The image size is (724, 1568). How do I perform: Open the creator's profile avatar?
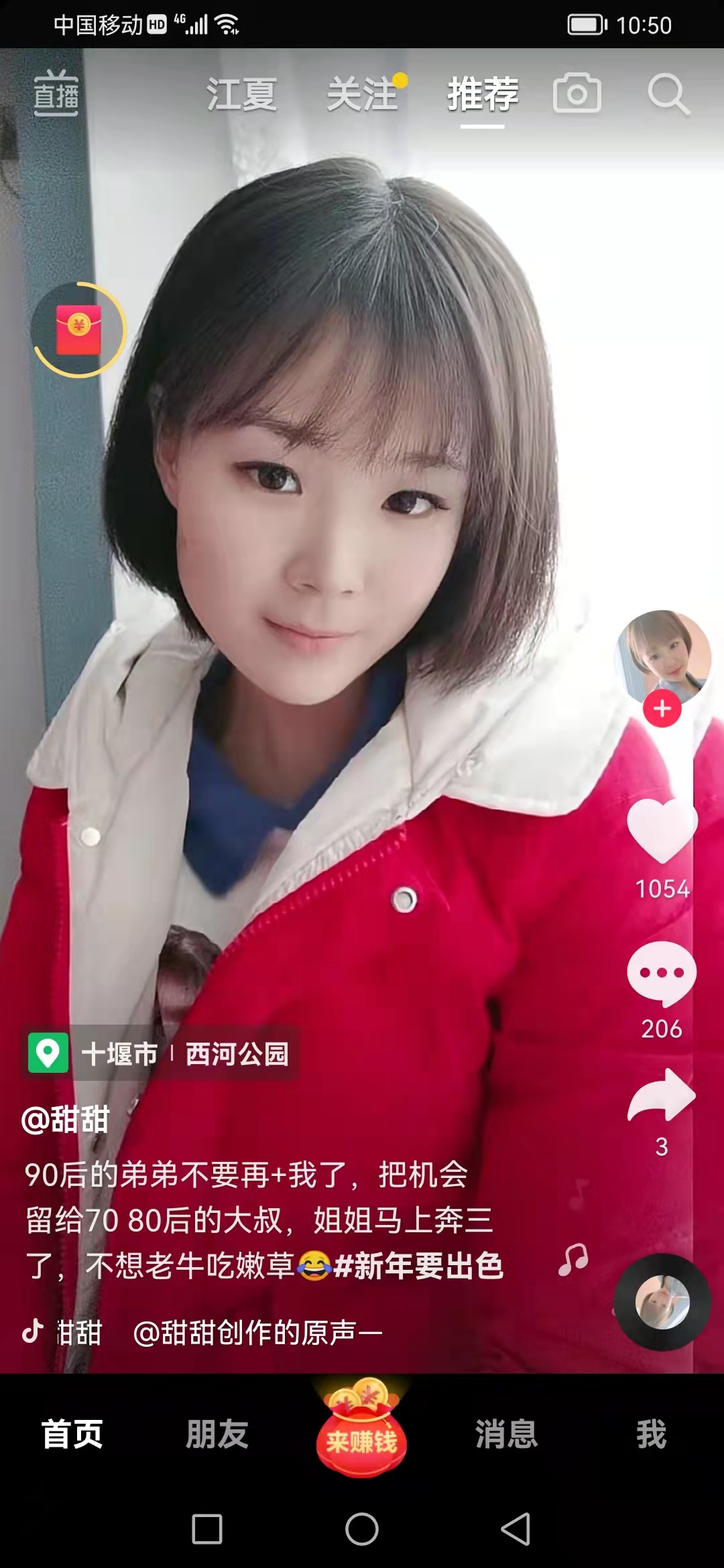click(662, 653)
